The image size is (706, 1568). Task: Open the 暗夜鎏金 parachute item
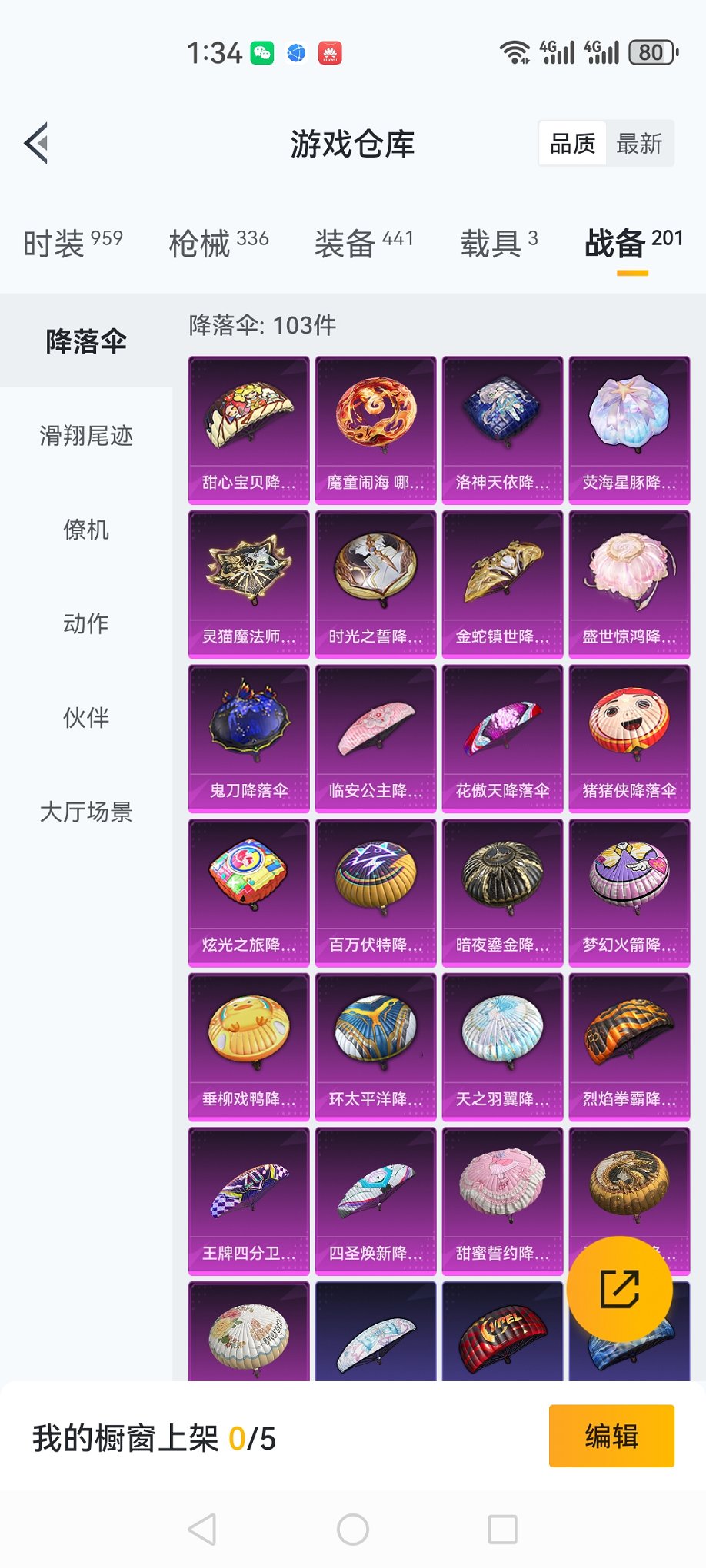[502, 892]
